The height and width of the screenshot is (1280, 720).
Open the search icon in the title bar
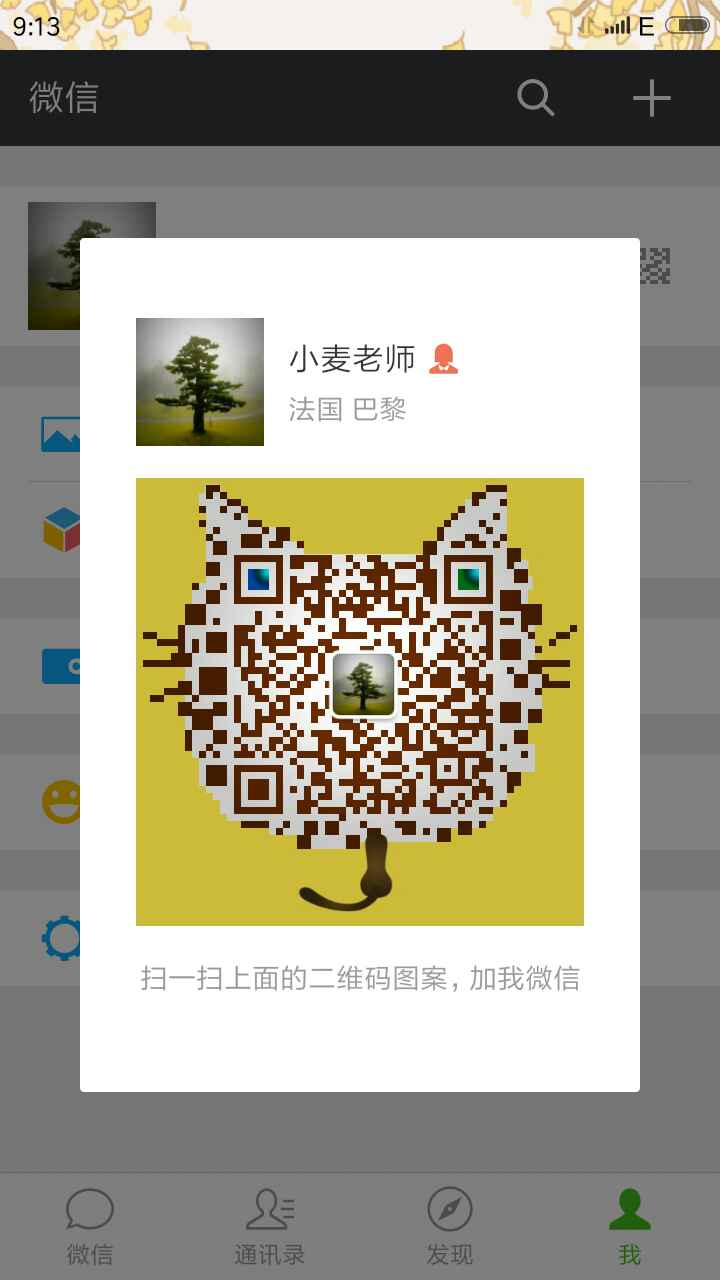point(535,97)
